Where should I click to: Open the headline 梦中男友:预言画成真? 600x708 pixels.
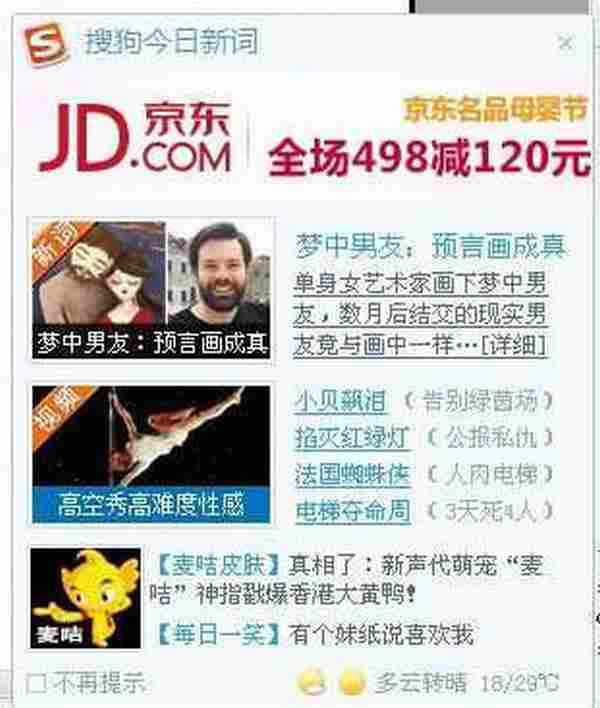click(x=430, y=246)
